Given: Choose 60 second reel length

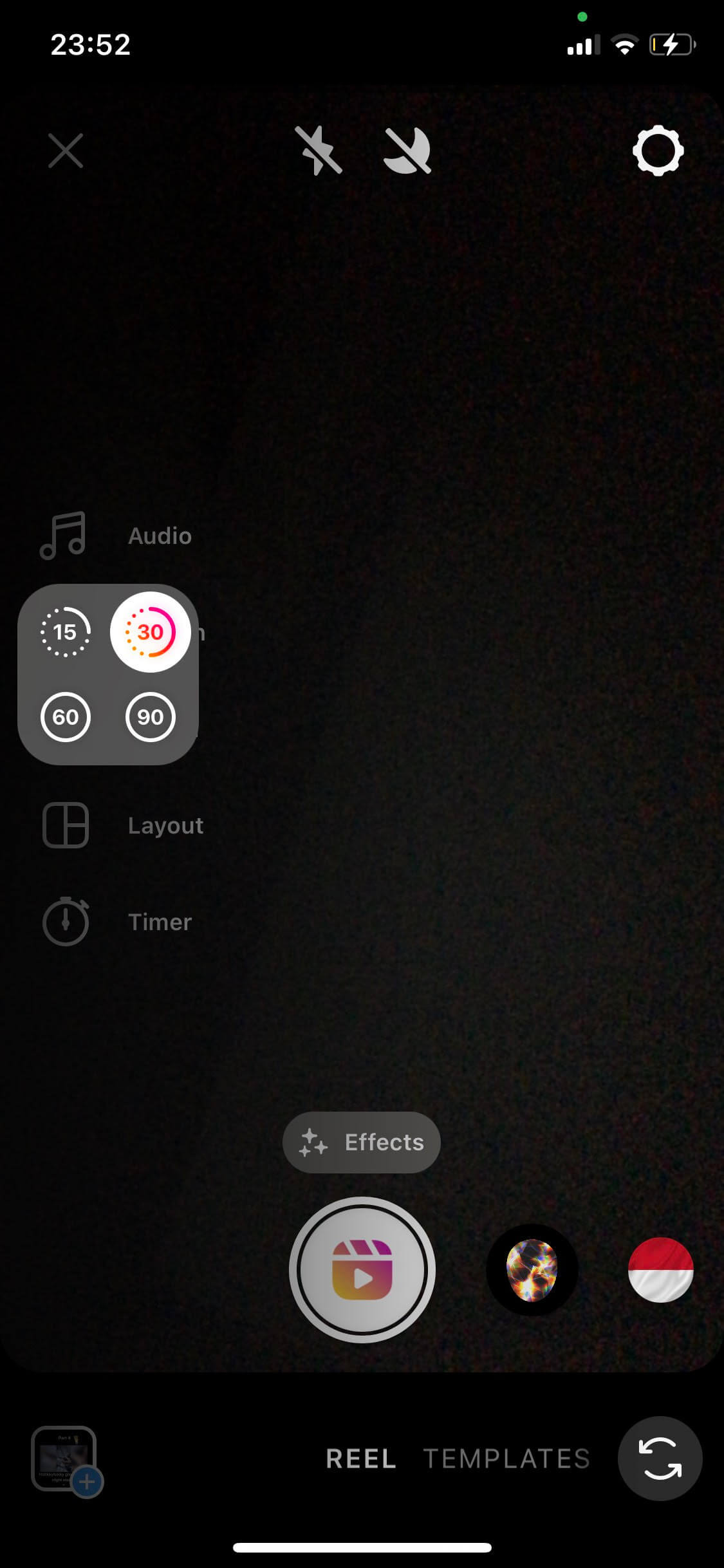Looking at the screenshot, I should pyautogui.click(x=65, y=716).
